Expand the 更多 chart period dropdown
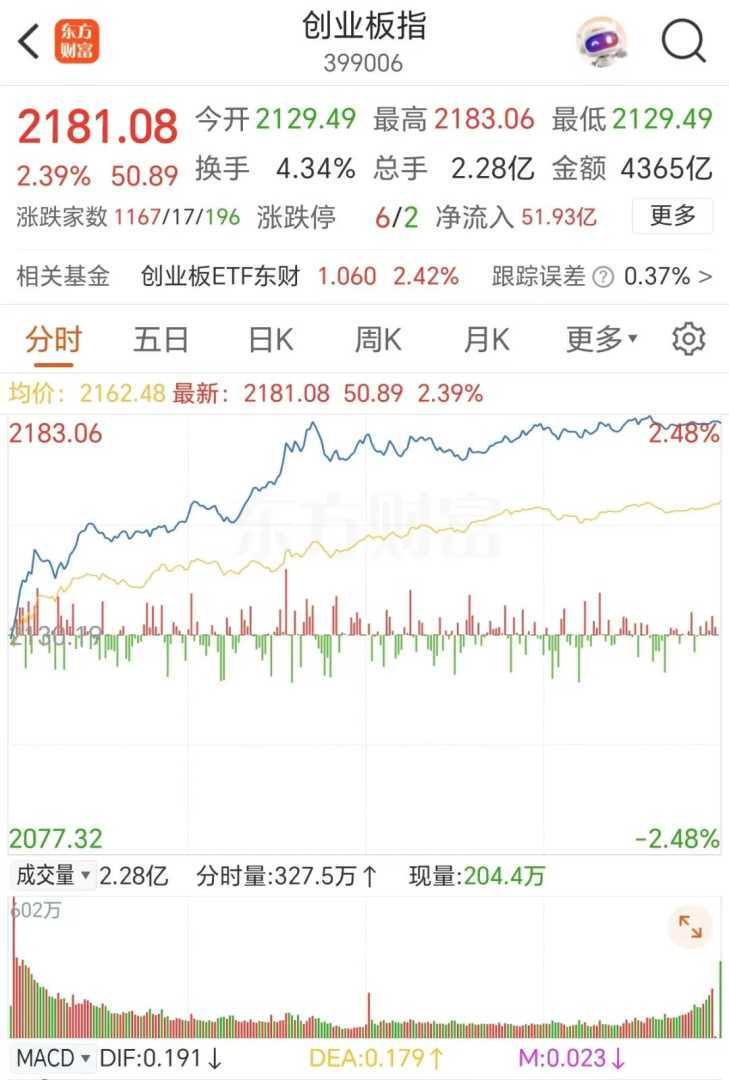The width and height of the screenshot is (729, 1080). [601, 340]
